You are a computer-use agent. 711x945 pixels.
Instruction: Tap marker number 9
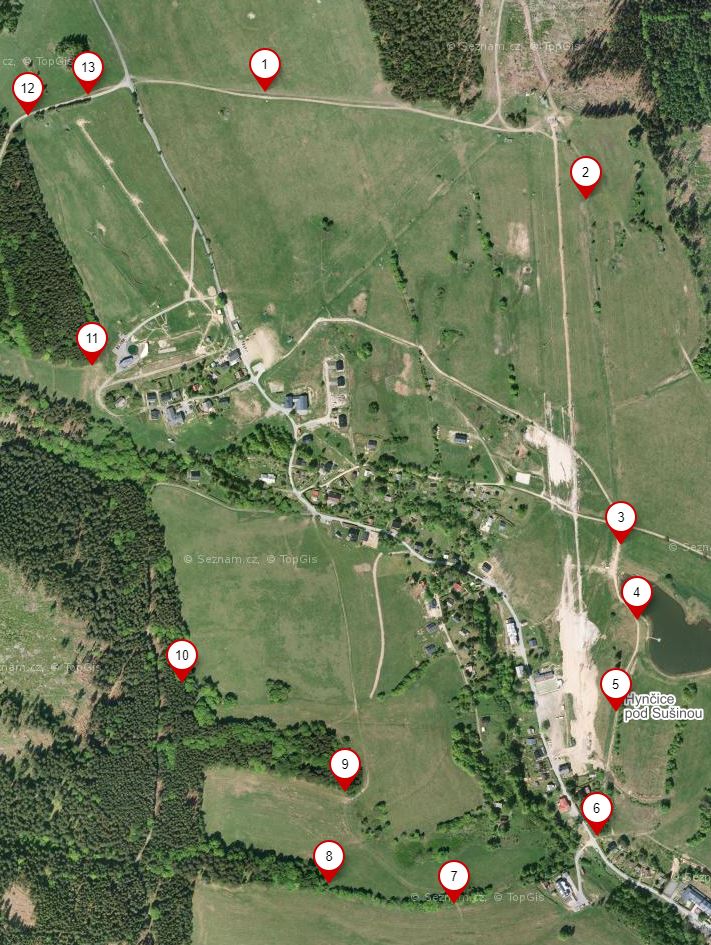click(x=345, y=766)
